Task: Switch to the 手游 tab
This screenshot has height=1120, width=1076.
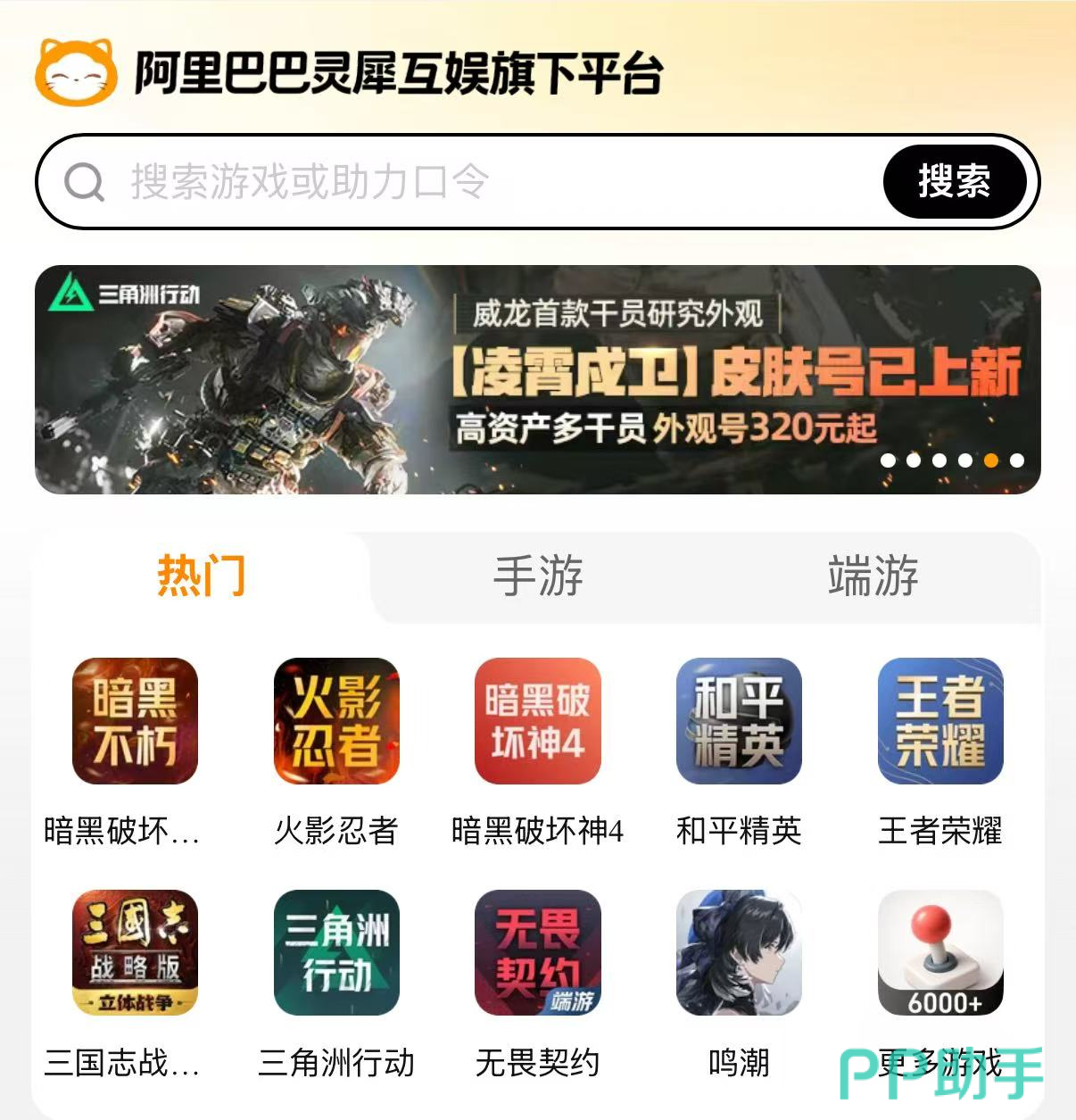Action: pos(538,576)
